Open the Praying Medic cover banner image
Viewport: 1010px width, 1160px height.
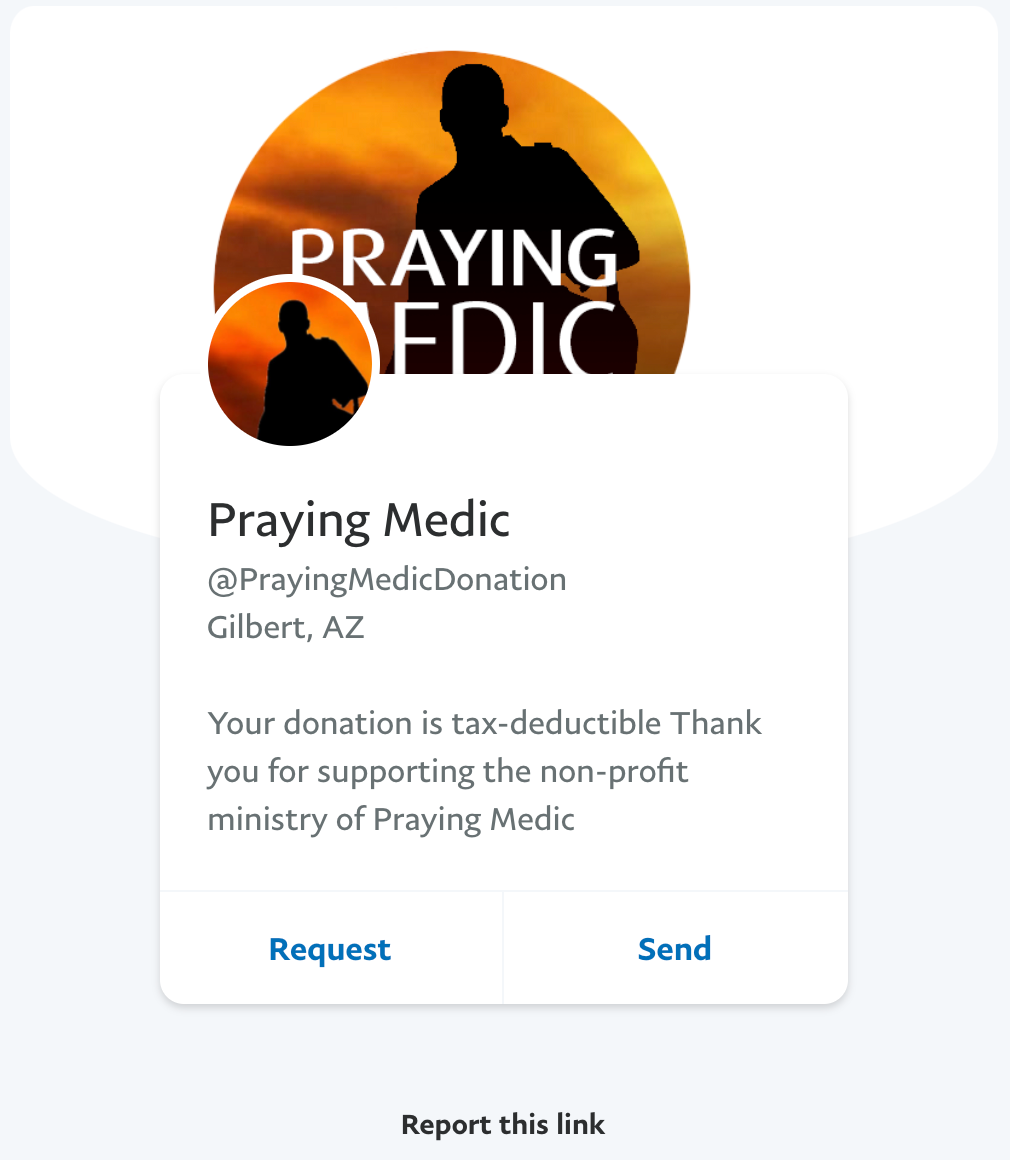450,150
